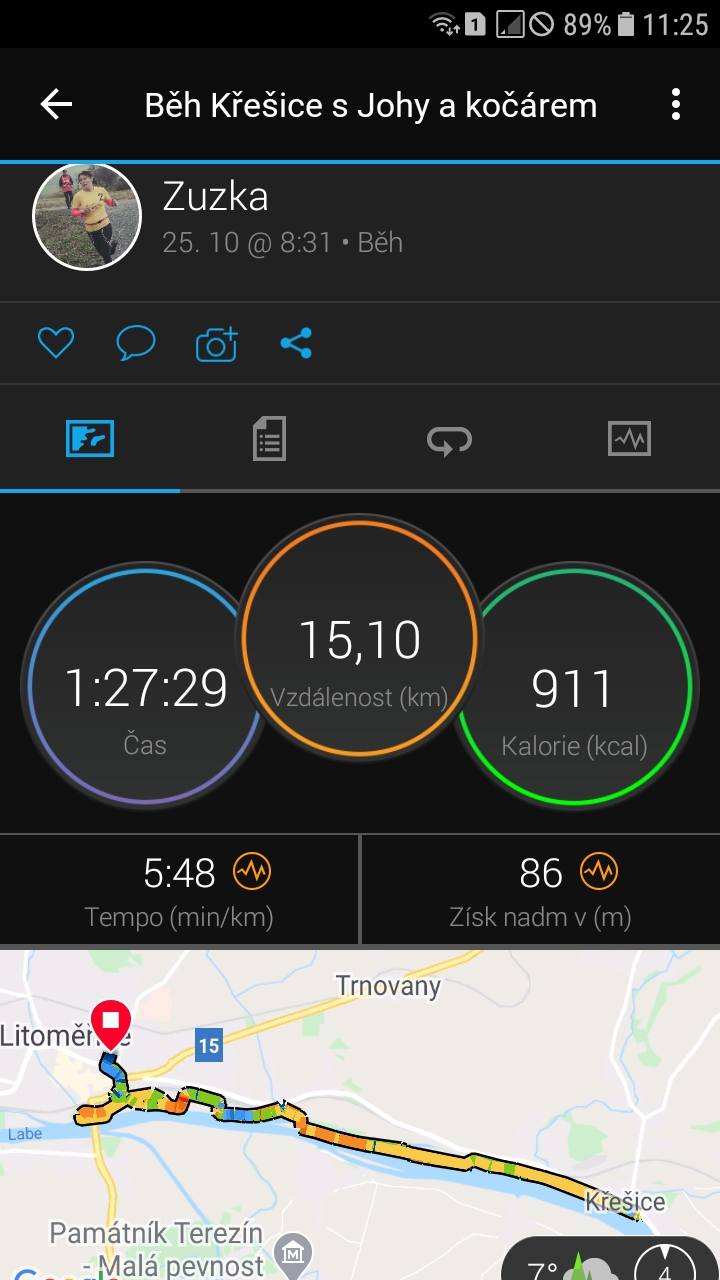Image resolution: width=720 pixels, height=1280 pixels.
Task: Switch to the stats details tab
Action: coord(269,439)
